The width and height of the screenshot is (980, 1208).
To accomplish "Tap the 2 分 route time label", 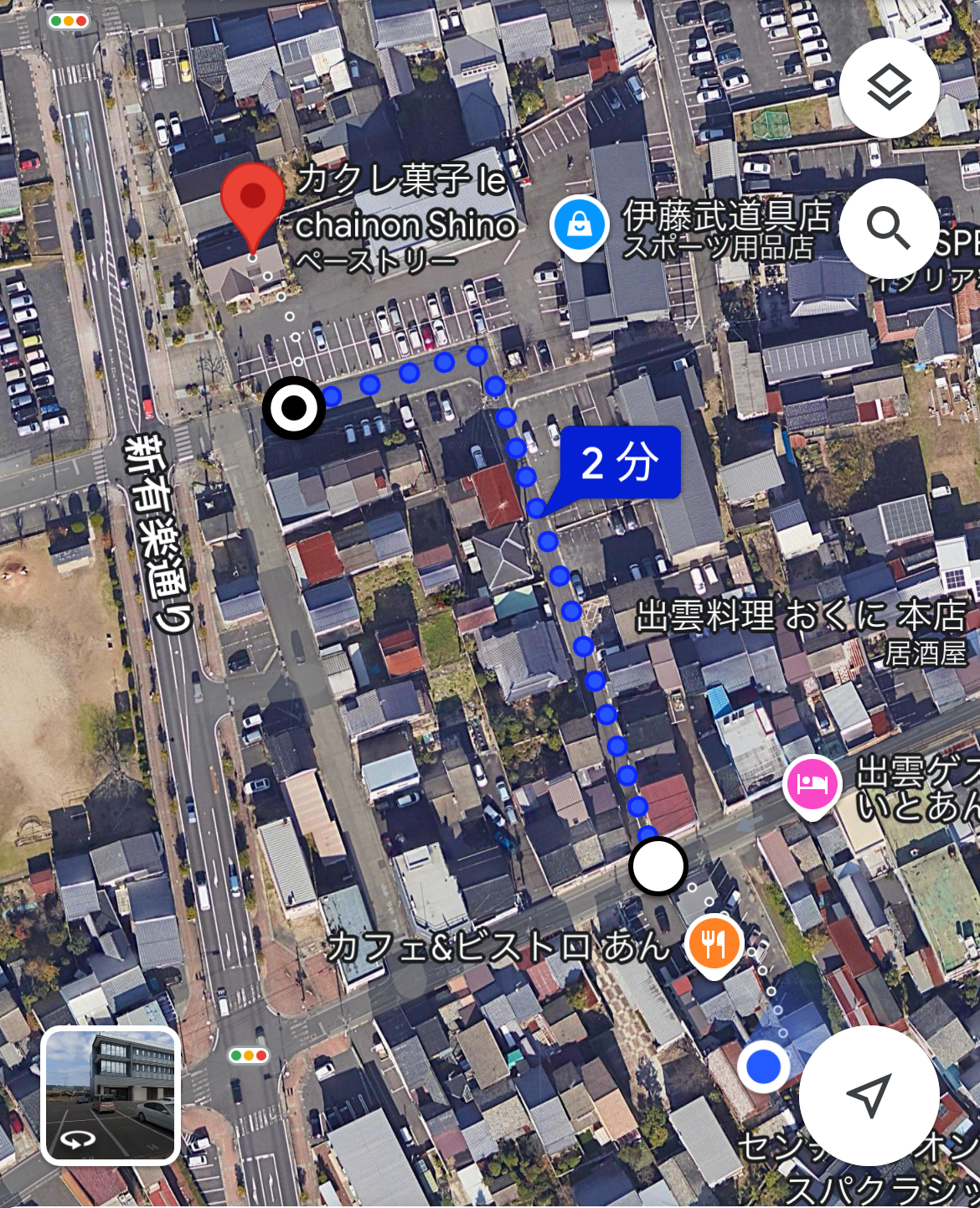I will coord(620,462).
